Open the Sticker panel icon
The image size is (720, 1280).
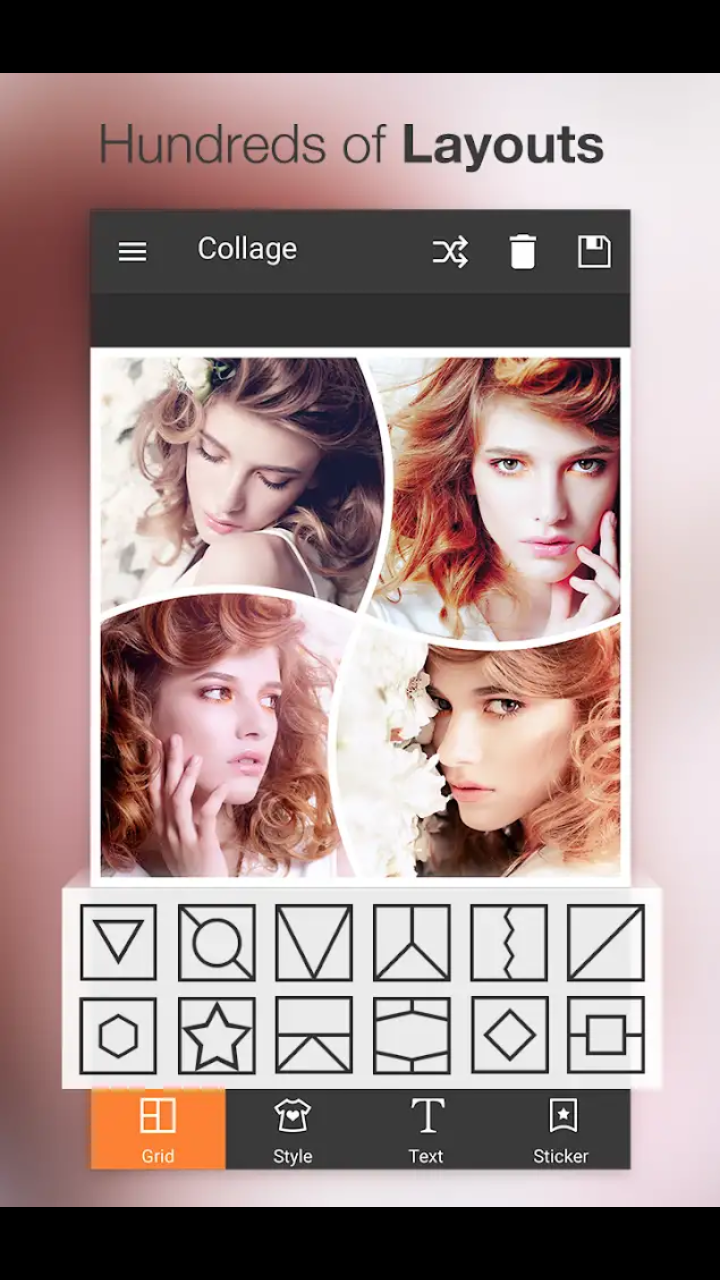pyautogui.click(x=562, y=1114)
